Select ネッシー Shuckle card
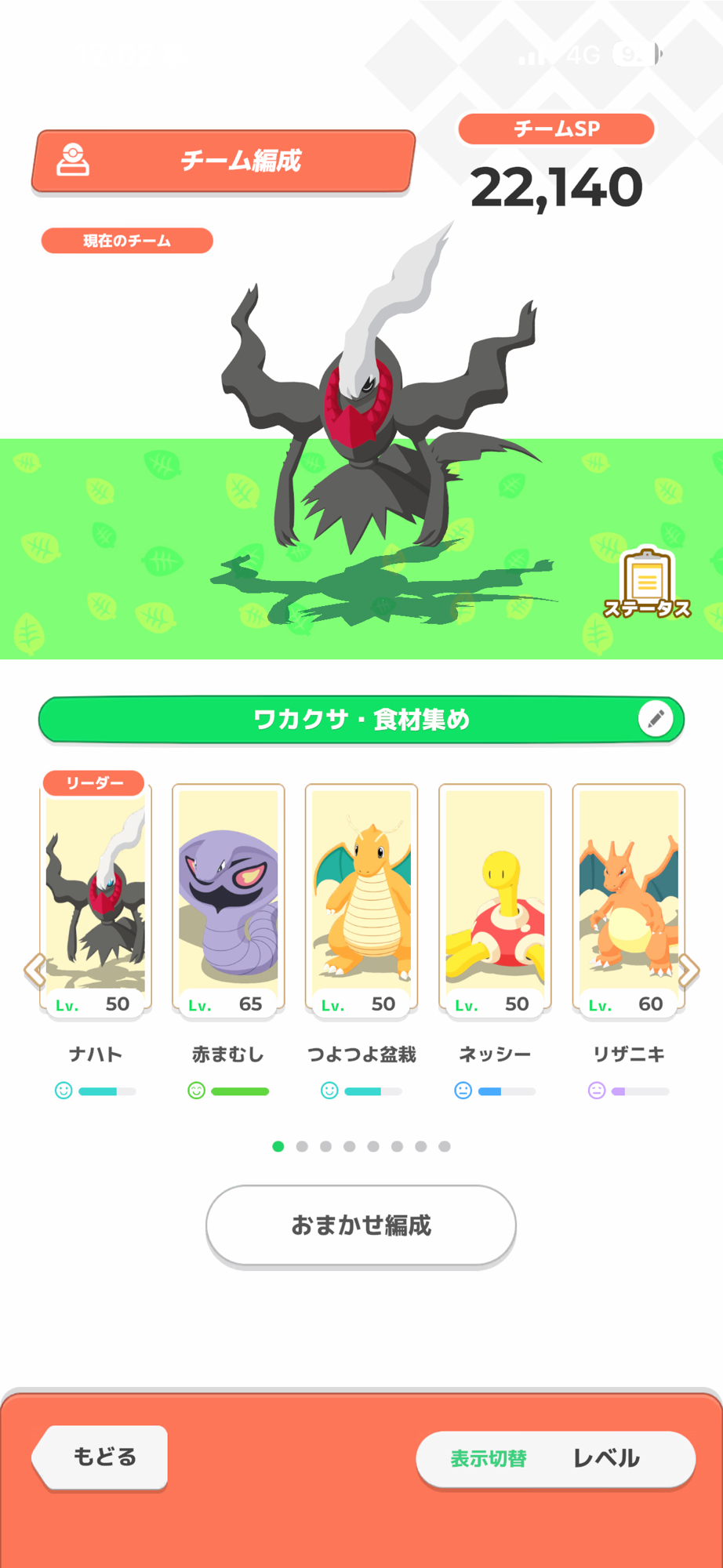 click(x=495, y=898)
